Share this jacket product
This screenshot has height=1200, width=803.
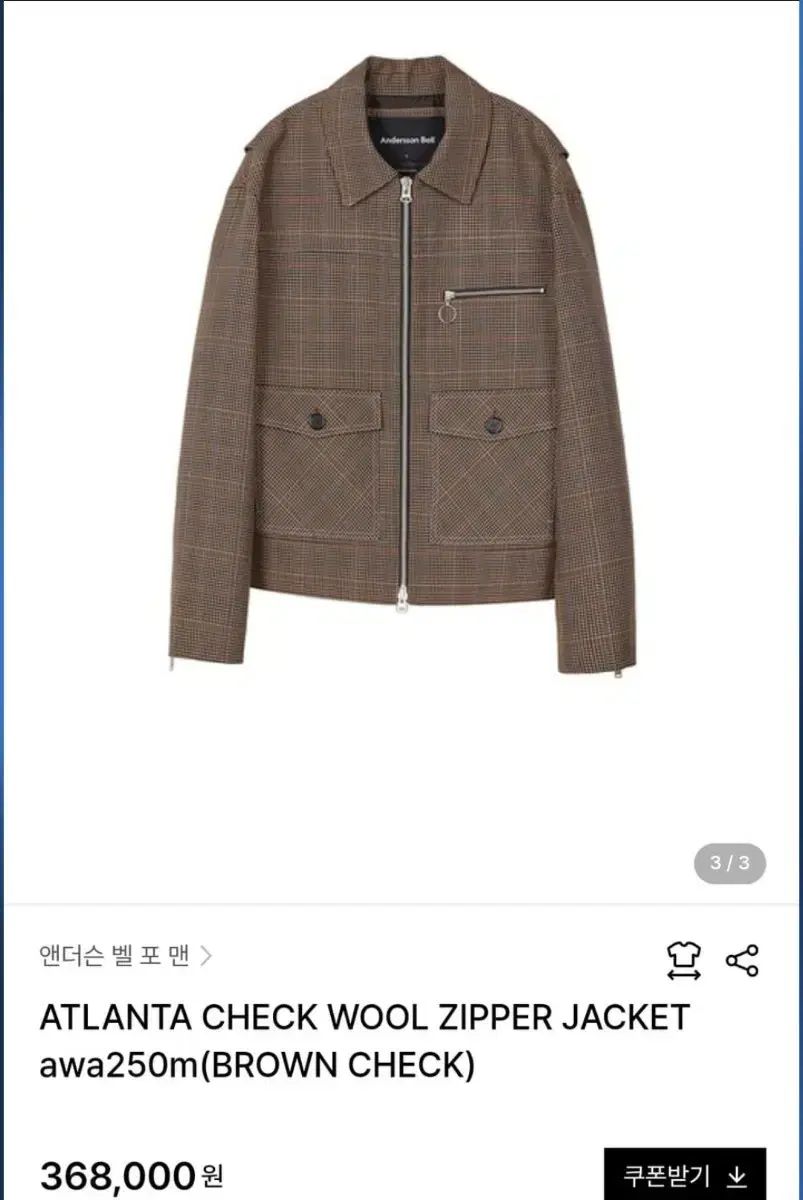[742, 960]
